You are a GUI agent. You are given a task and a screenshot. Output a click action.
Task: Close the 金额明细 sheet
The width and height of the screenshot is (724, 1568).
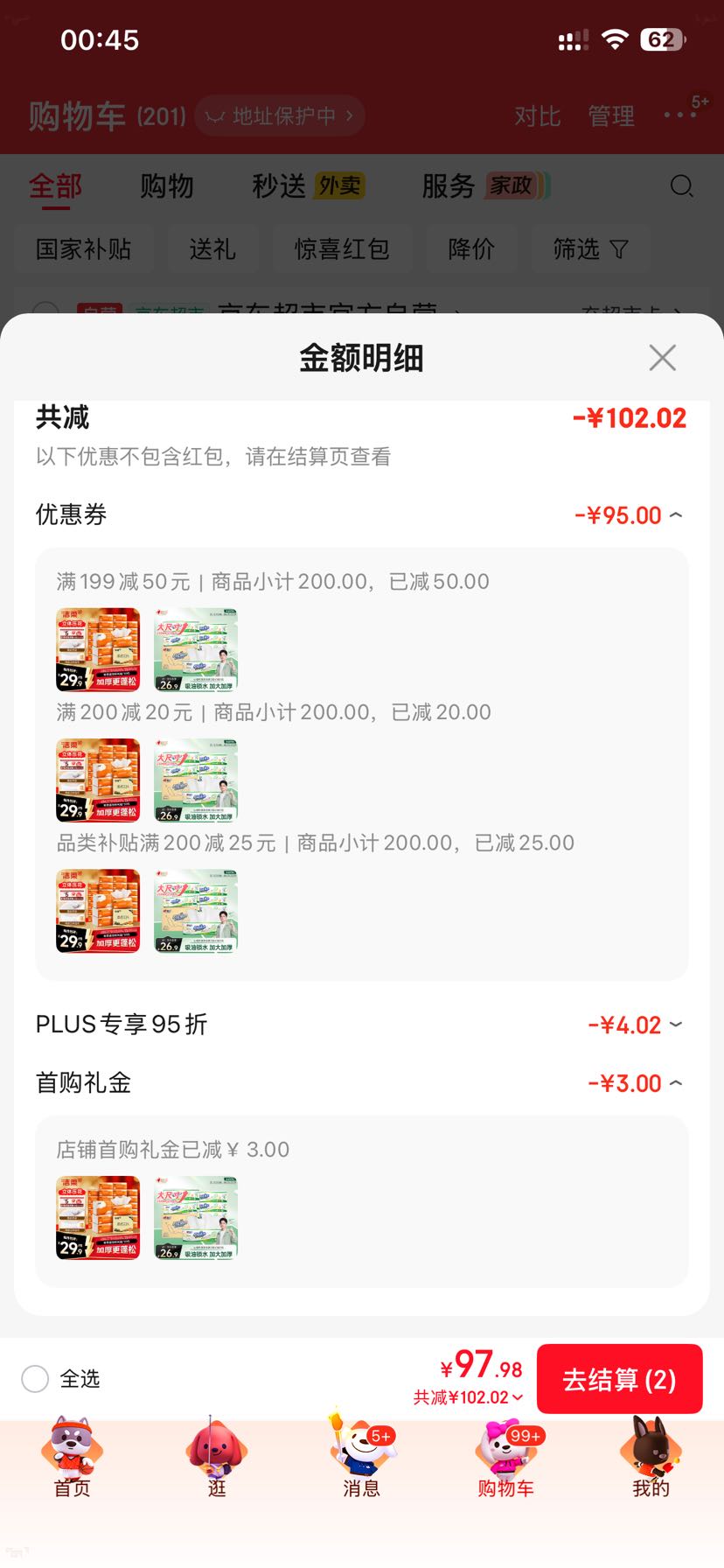[x=662, y=357]
